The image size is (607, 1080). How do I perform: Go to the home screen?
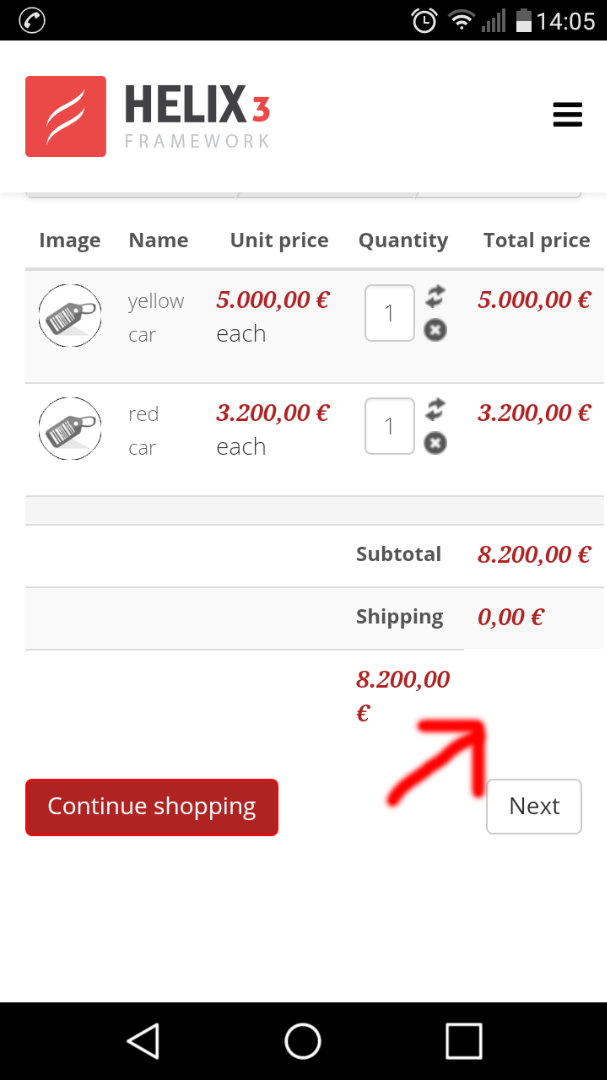coord(303,1041)
